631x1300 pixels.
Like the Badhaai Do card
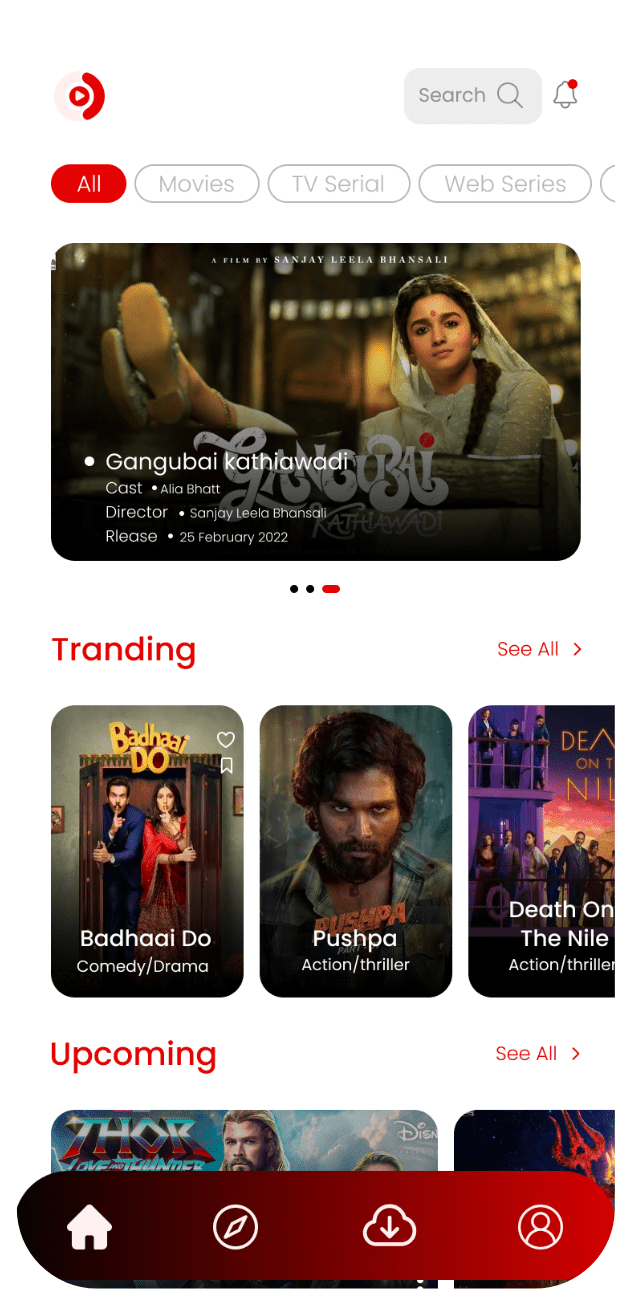[x=226, y=740]
